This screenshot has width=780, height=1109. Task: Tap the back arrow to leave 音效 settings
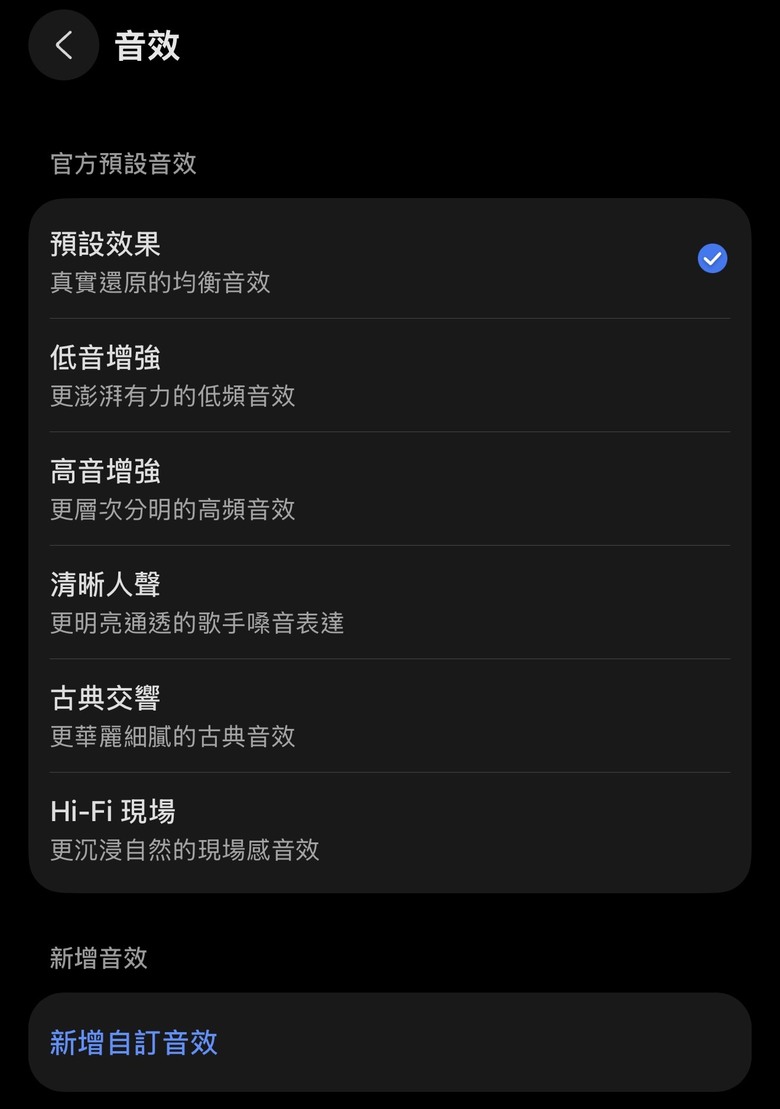(x=63, y=44)
